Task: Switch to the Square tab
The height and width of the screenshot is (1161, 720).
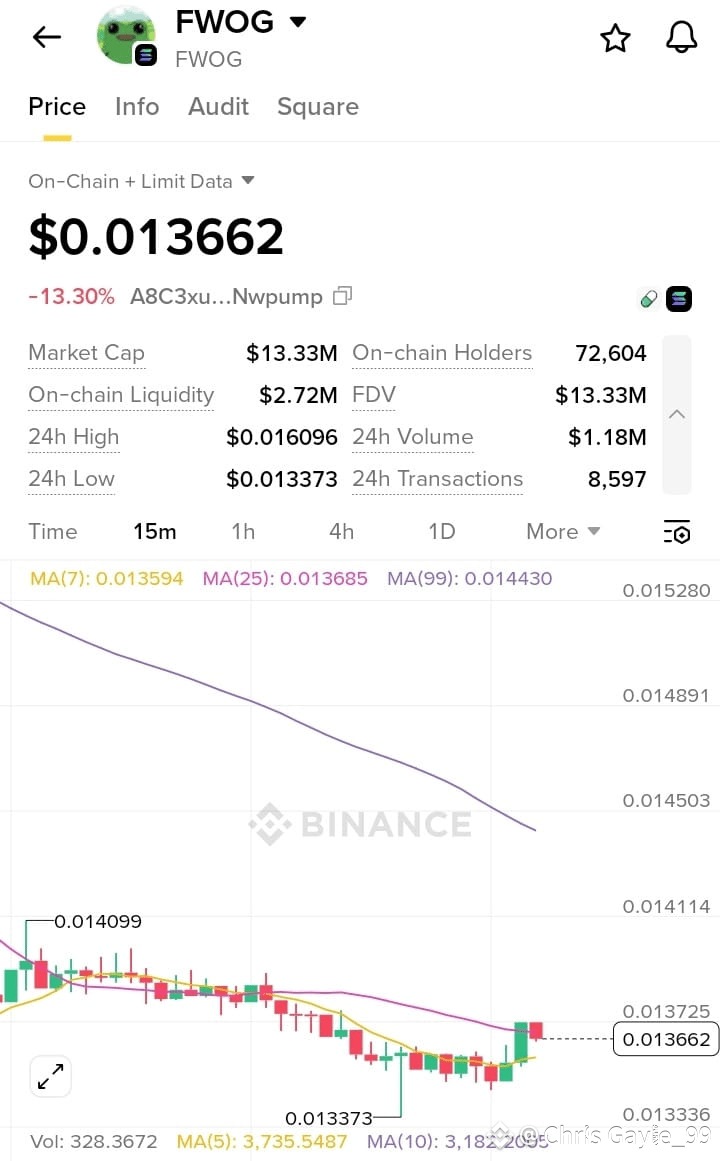Action: click(x=318, y=107)
